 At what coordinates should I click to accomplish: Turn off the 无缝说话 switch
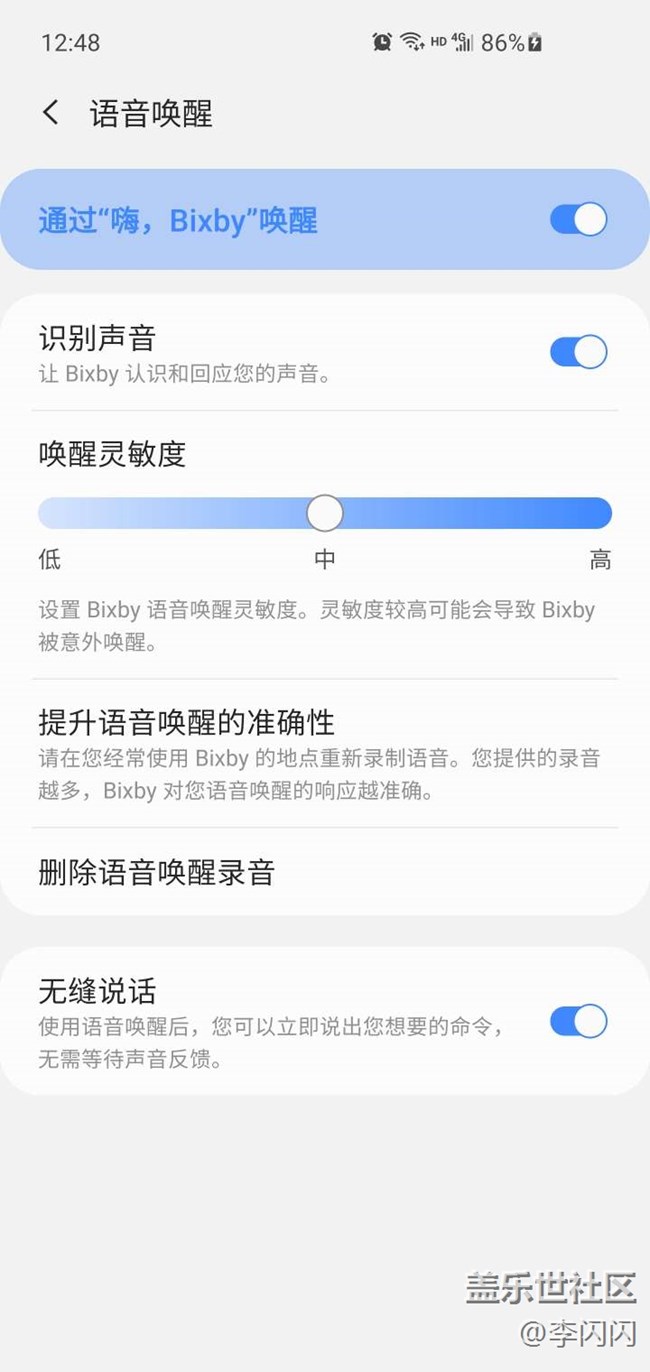point(578,1021)
